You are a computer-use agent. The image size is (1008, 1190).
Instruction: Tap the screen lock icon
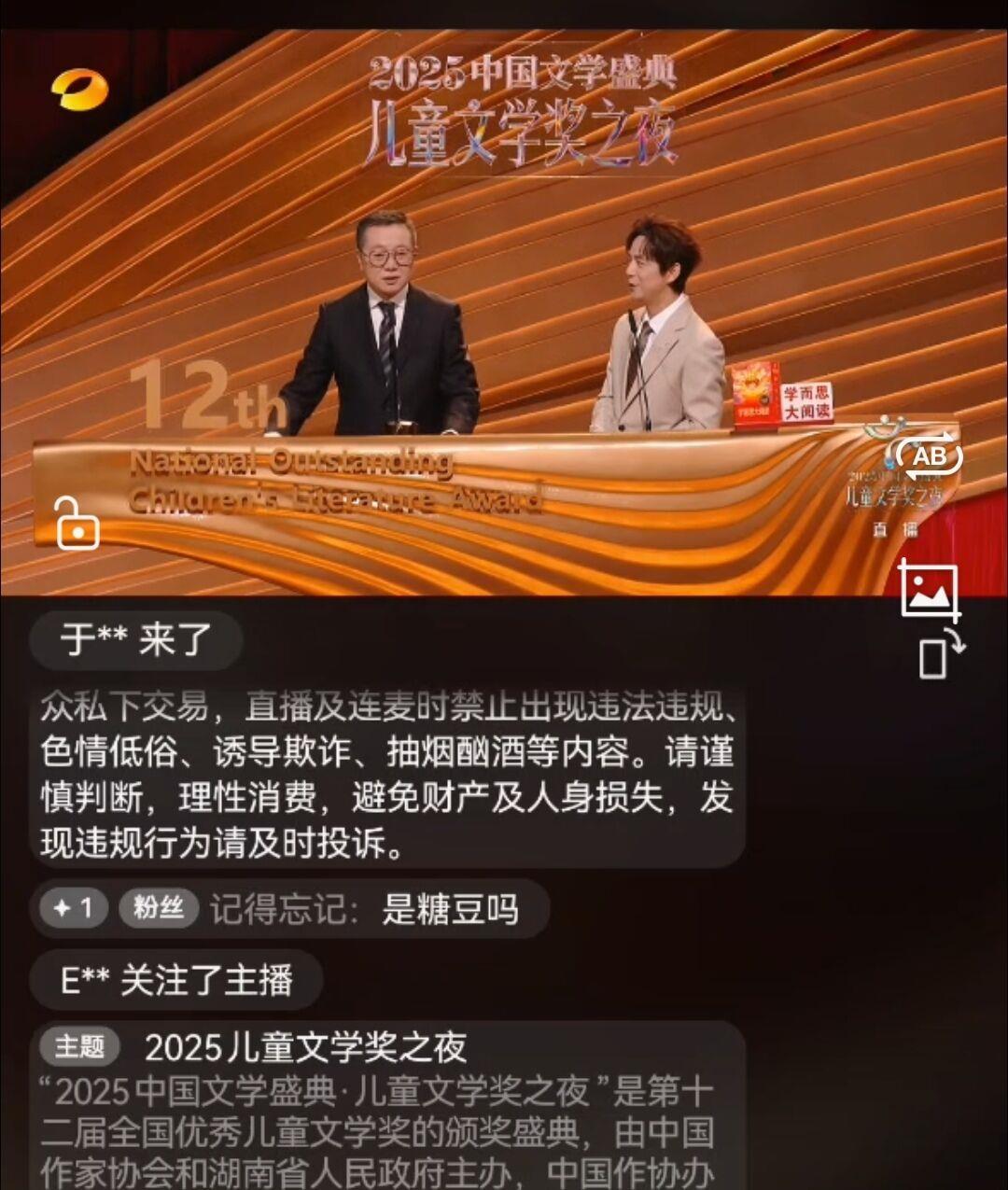[77, 524]
